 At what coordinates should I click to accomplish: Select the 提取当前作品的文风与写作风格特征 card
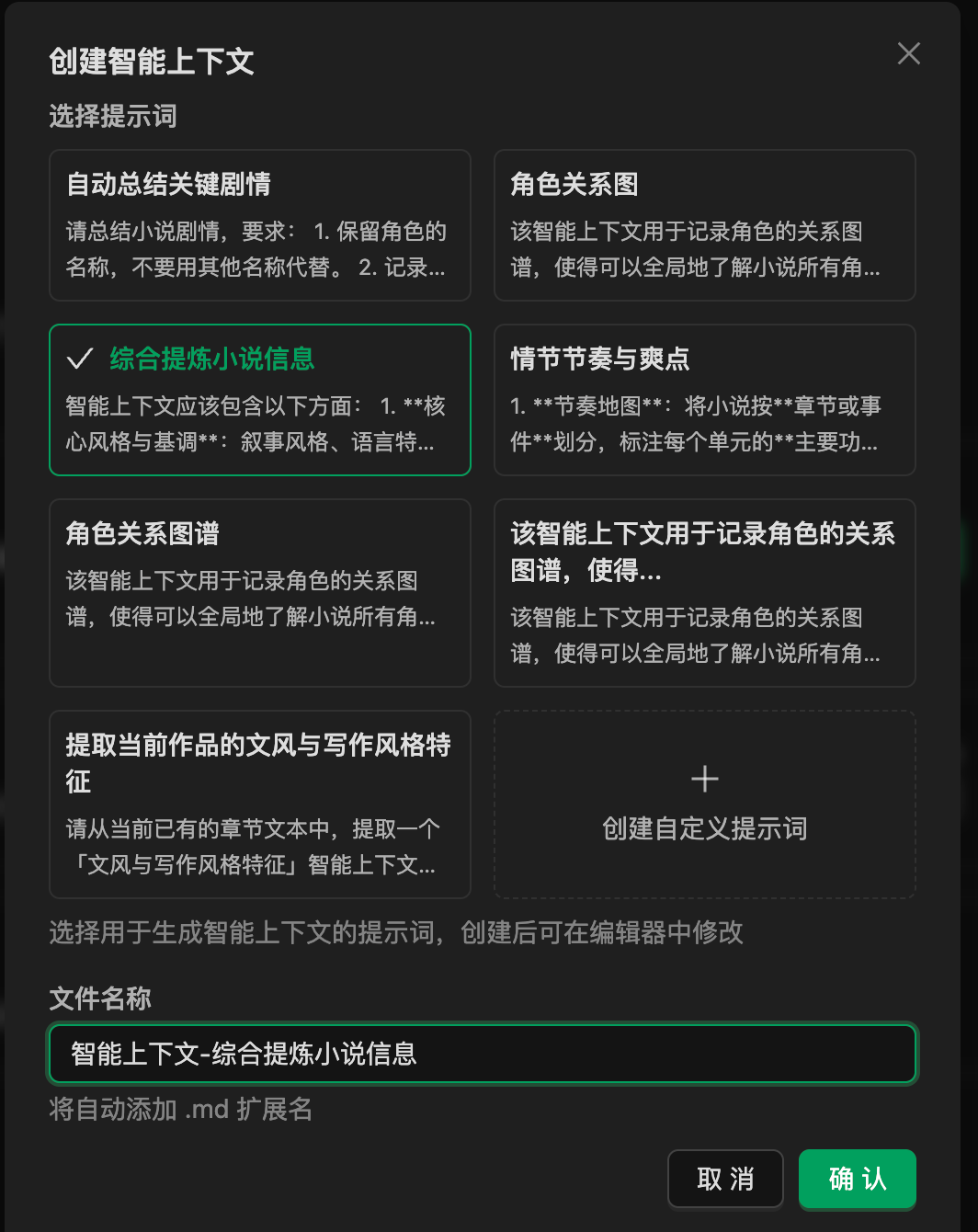(x=259, y=804)
